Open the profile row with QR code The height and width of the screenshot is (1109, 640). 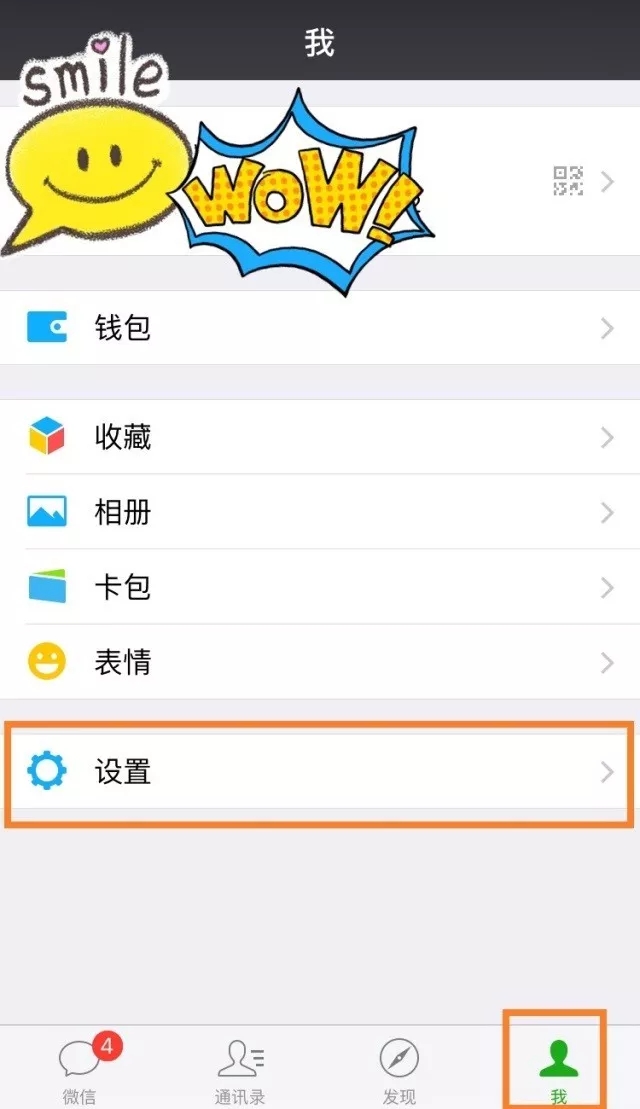500,181
